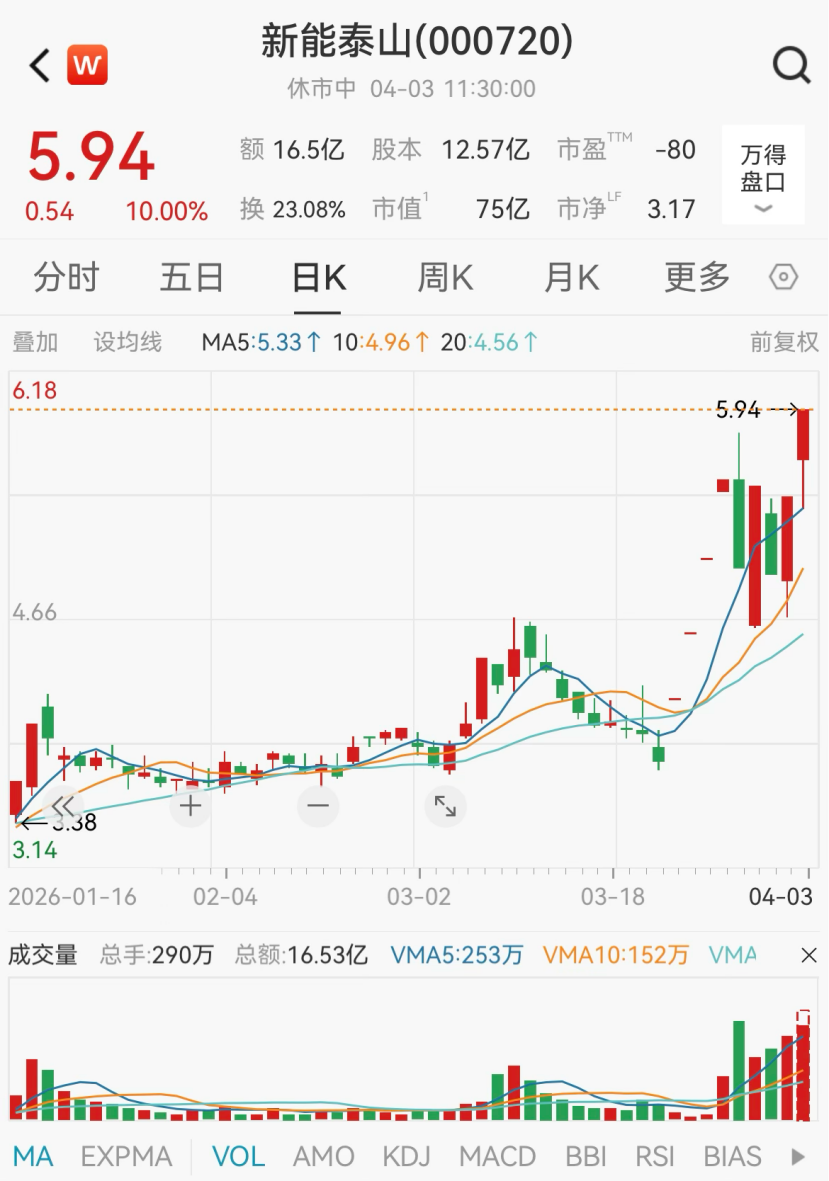The width and height of the screenshot is (829, 1181).
Task: Open stock search magnifier
Action: [791, 66]
